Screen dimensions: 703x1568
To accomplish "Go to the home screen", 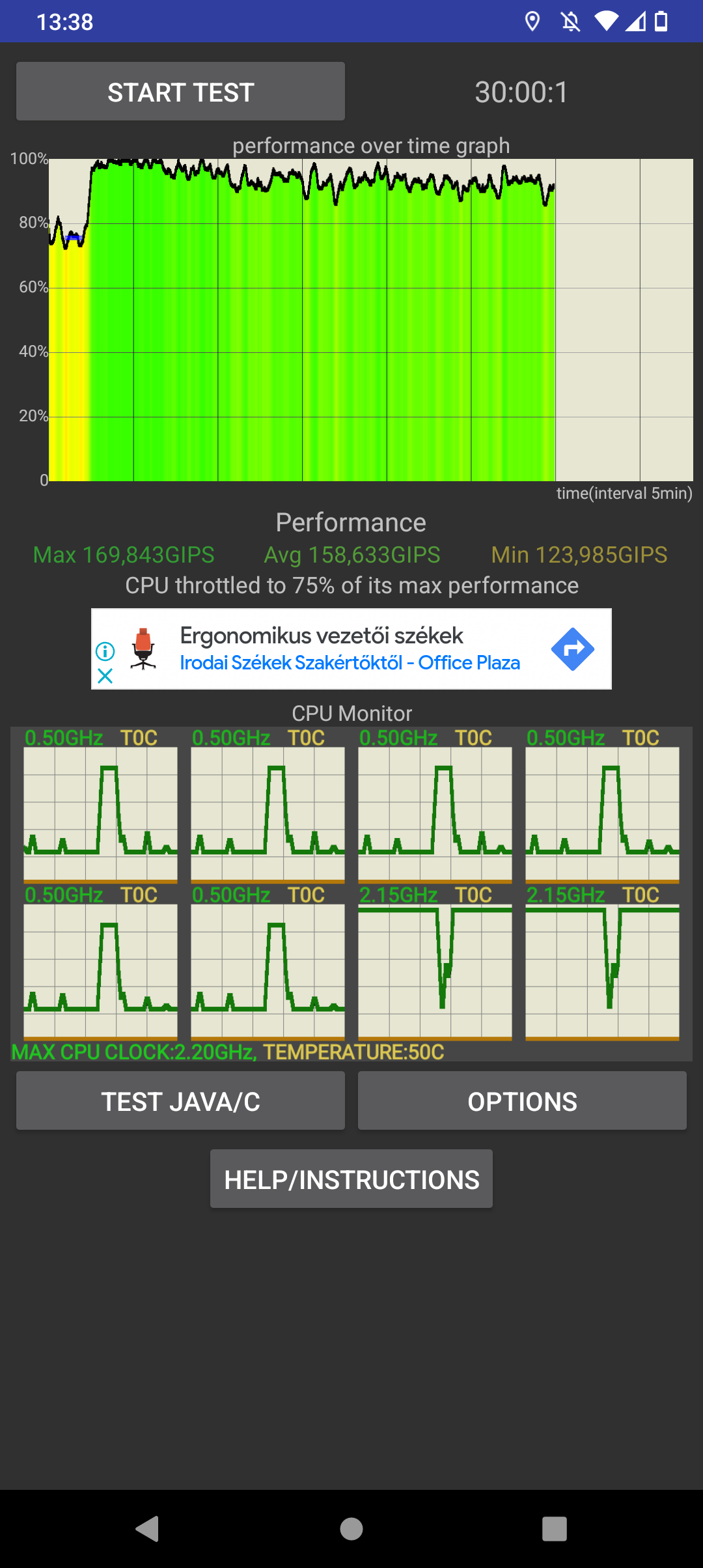I will coord(351,1528).
